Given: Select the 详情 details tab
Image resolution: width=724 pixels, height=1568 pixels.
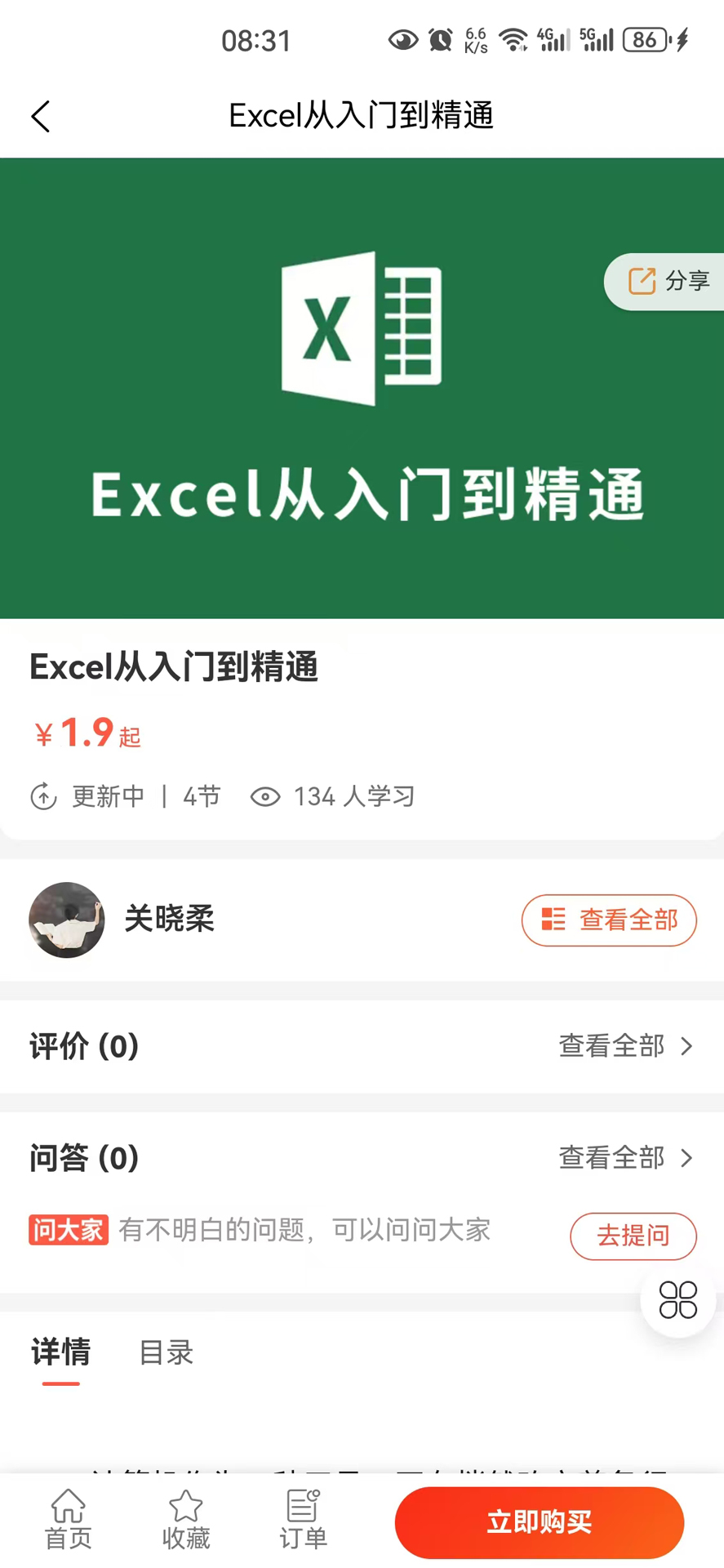Looking at the screenshot, I should [60, 1353].
